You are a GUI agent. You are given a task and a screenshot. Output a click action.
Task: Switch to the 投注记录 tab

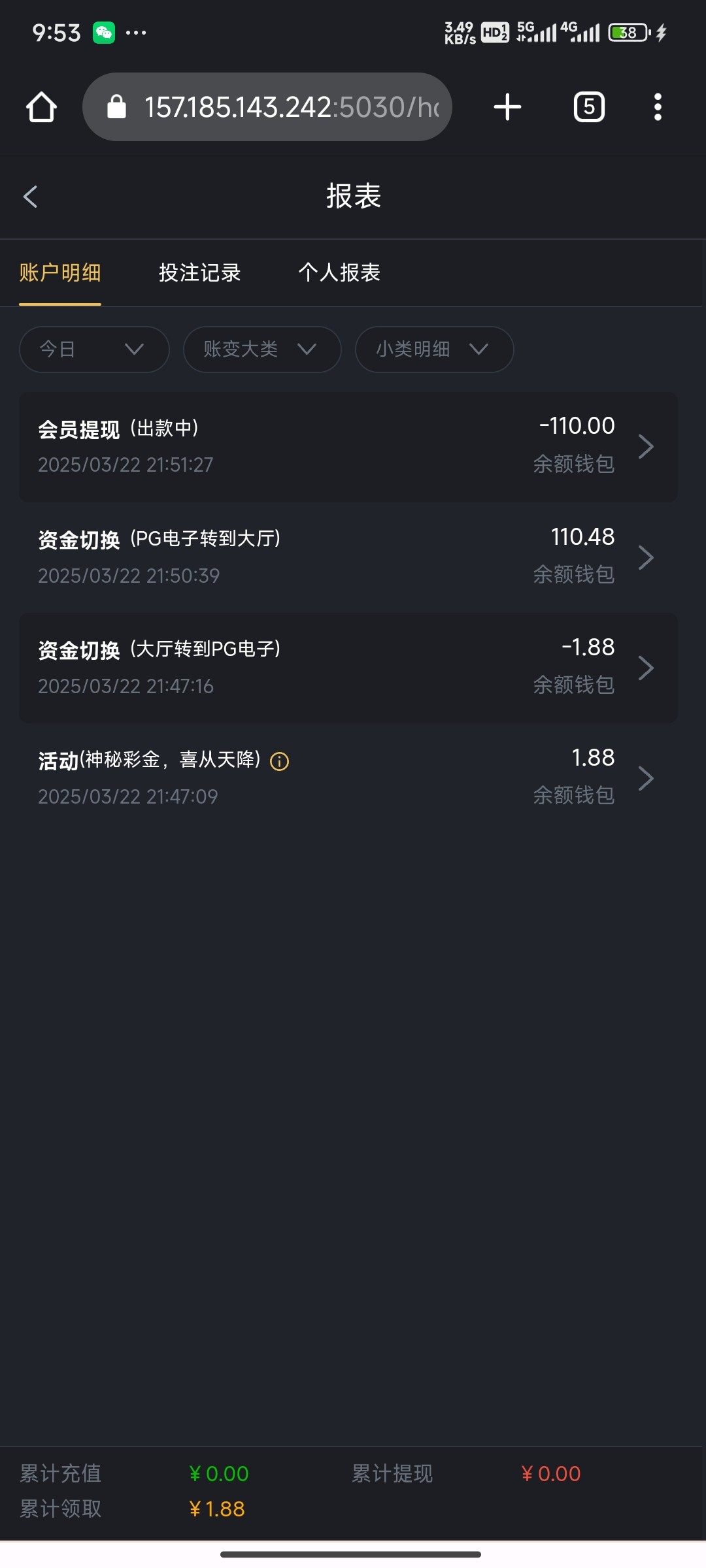click(x=200, y=272)
